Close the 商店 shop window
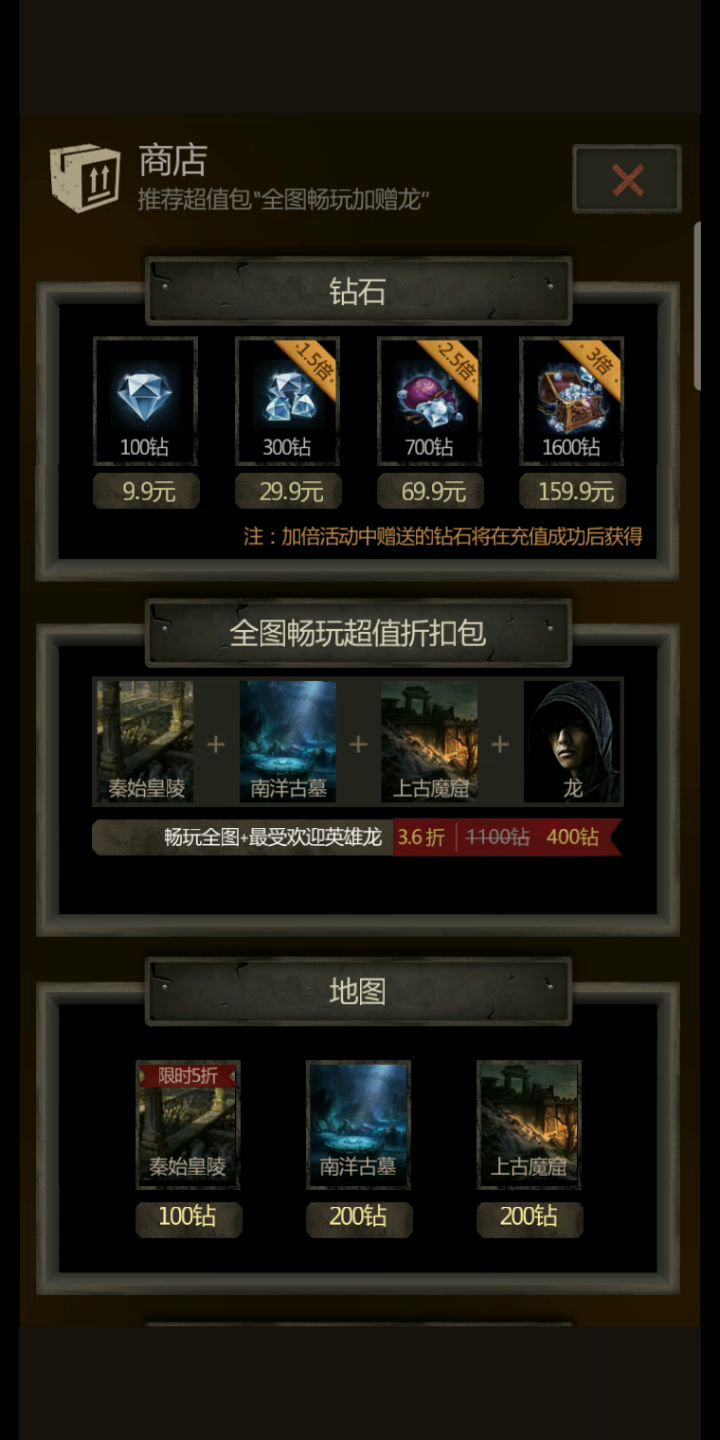Viewport: 720px width, 1440px height. tap(627, 180)
